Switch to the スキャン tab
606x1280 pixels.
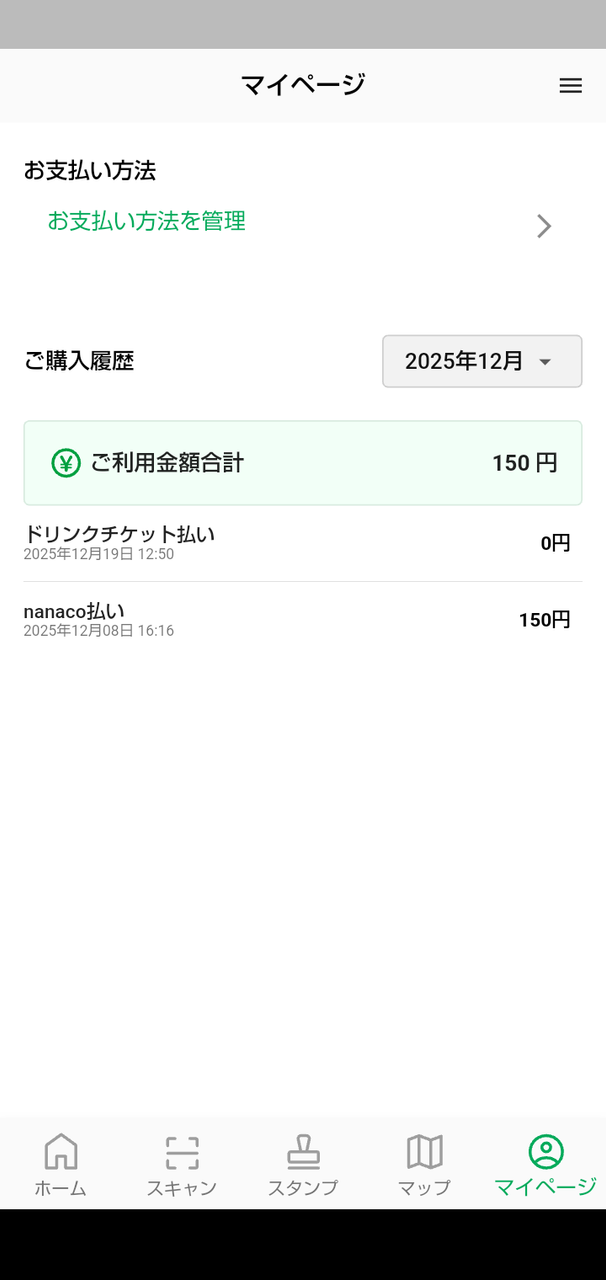pyautogui.click(x=182, y=1165)
